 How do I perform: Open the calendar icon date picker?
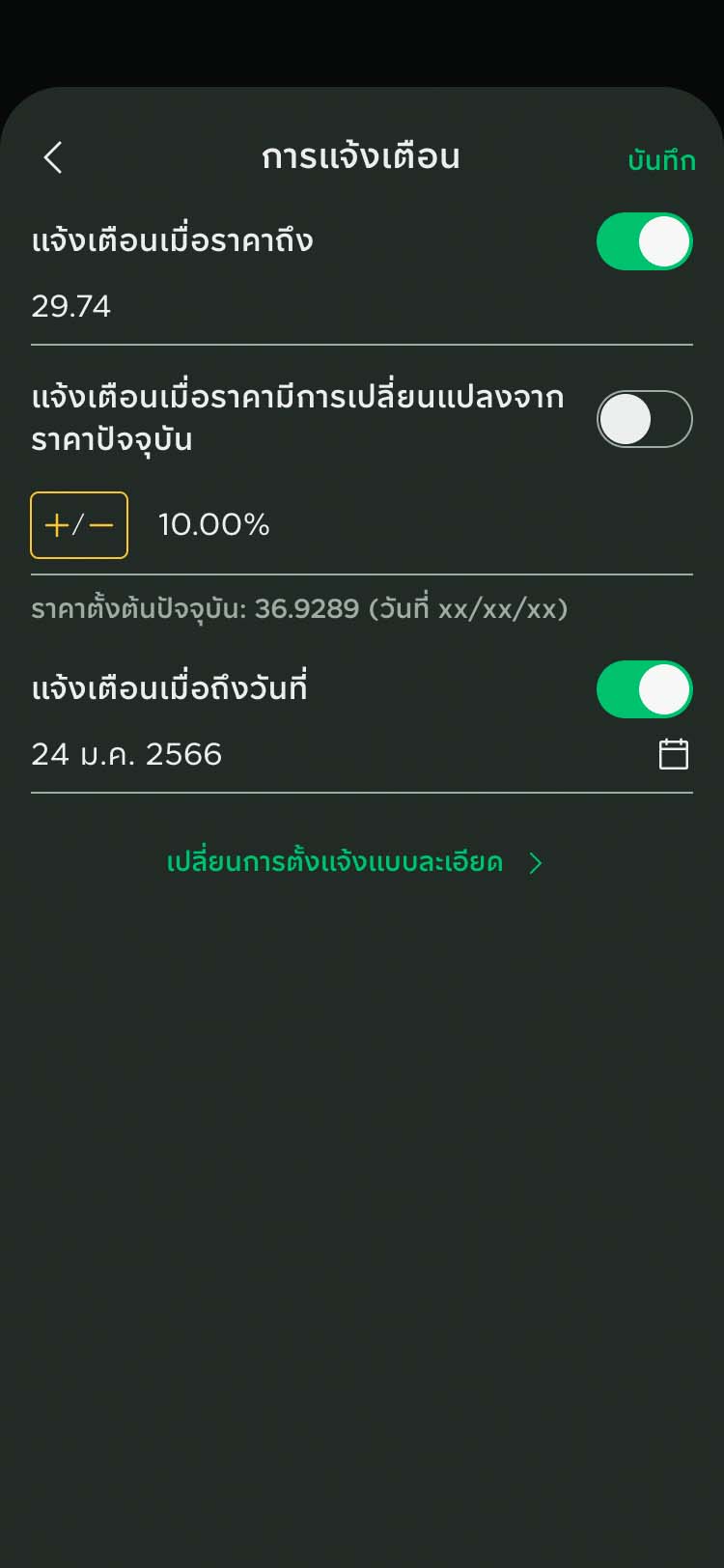(673, 754)
